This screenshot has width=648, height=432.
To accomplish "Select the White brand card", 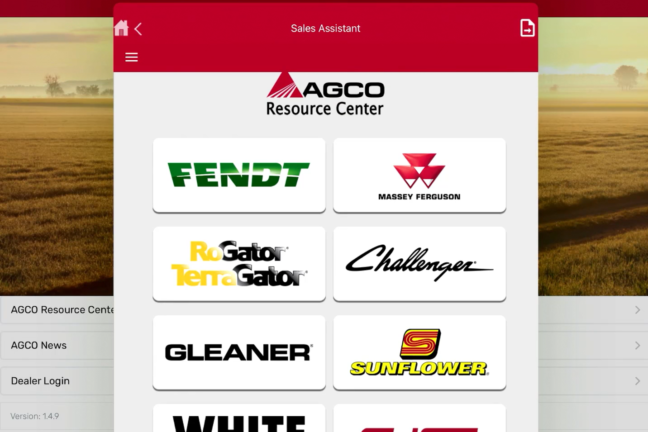I will pyautogui.click(x=239, y=419).
